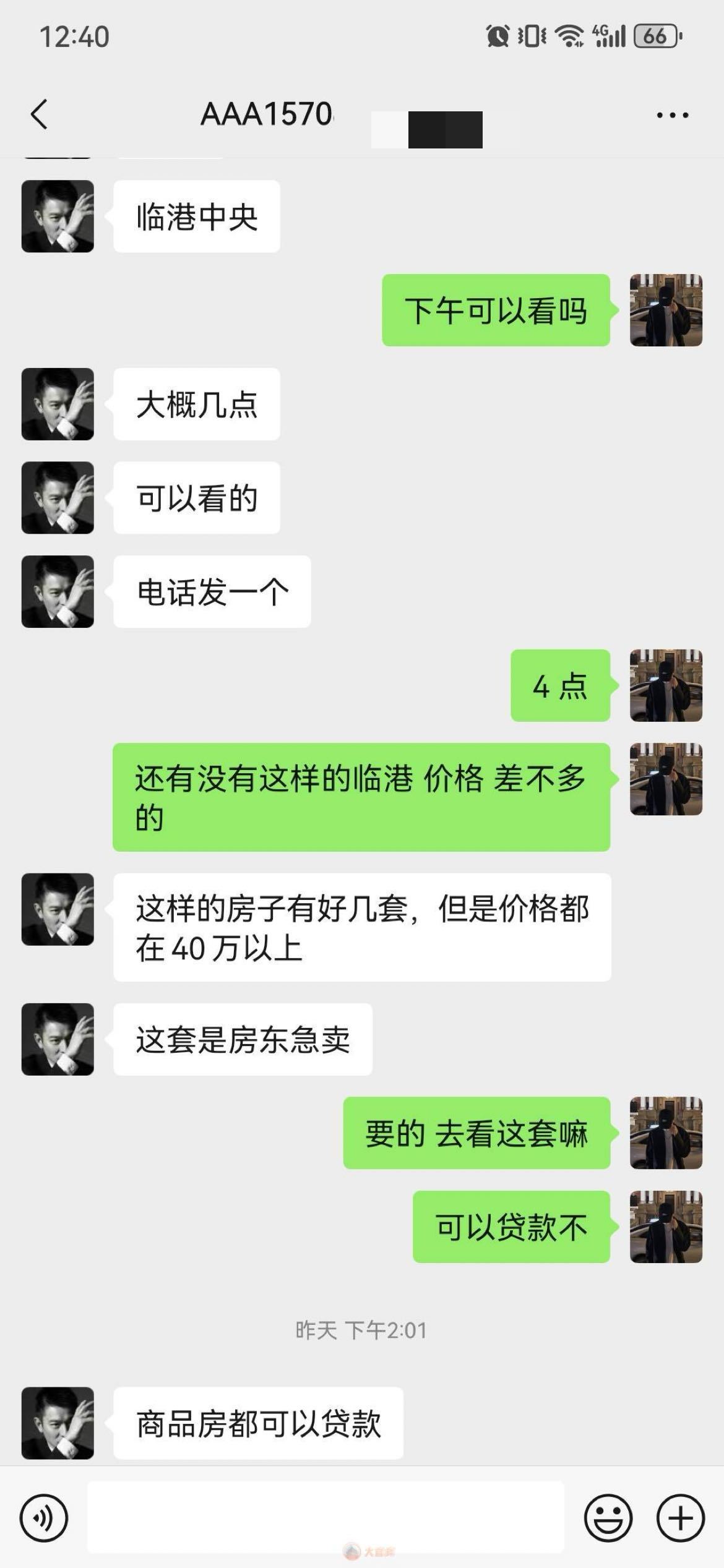Open contact avatar beside 临港中央 message
The height and width of the screenshot is (1568, 724).
(58, 216)
